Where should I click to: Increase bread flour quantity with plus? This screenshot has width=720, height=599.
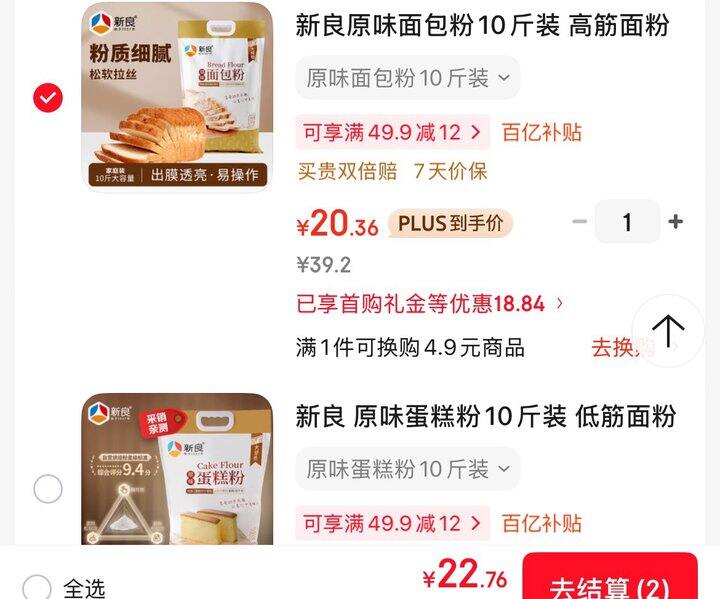pyautogui.click(x=676, y=222)
